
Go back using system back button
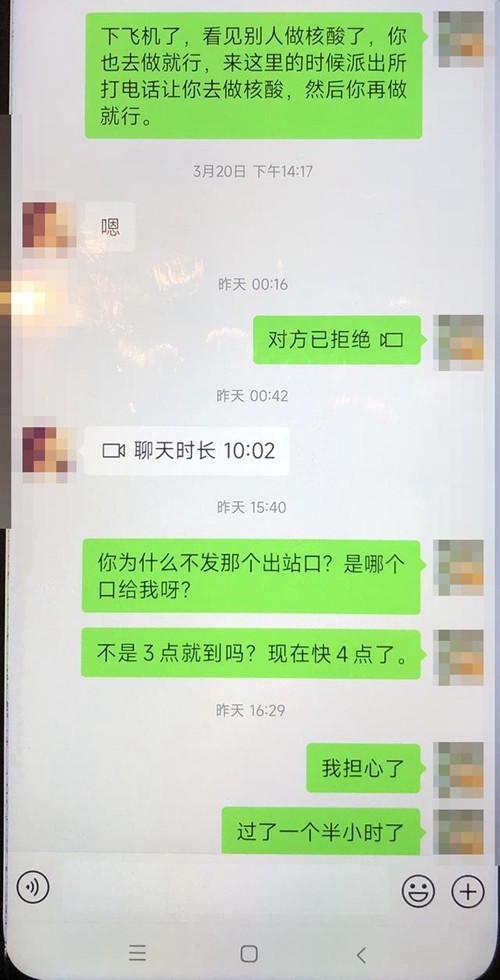pyautogui.click(x=361, y=954)
